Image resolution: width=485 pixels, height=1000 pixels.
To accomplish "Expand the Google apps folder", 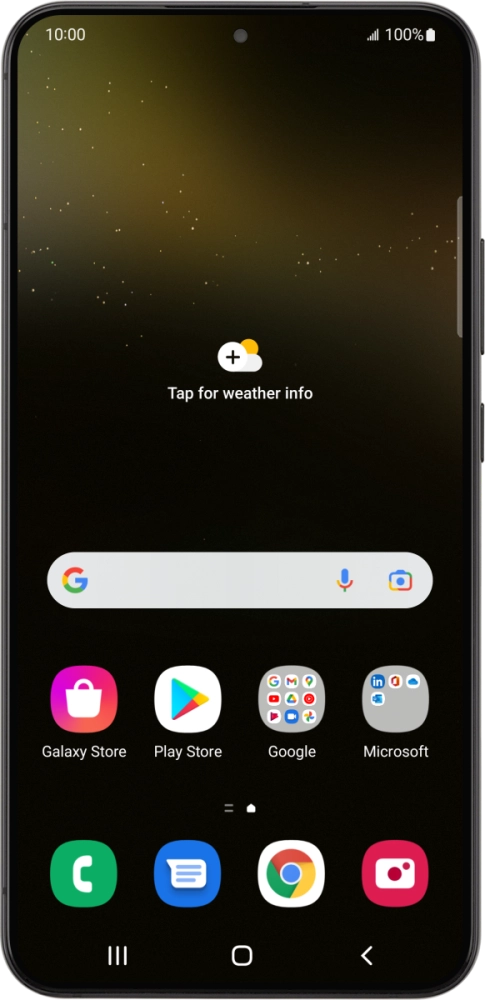I will (292, 699).
